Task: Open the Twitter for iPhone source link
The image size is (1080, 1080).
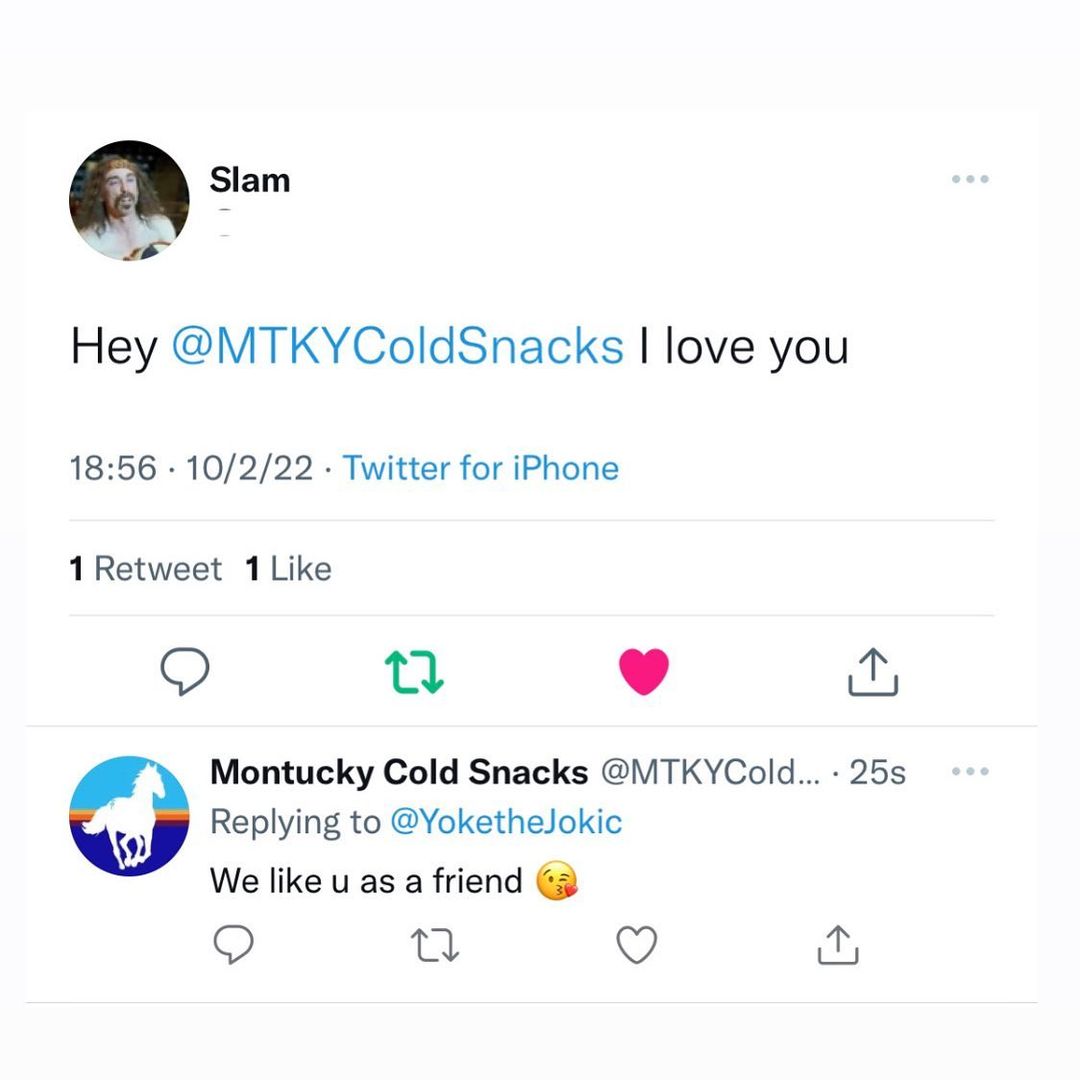Action: tap(481, 468)
